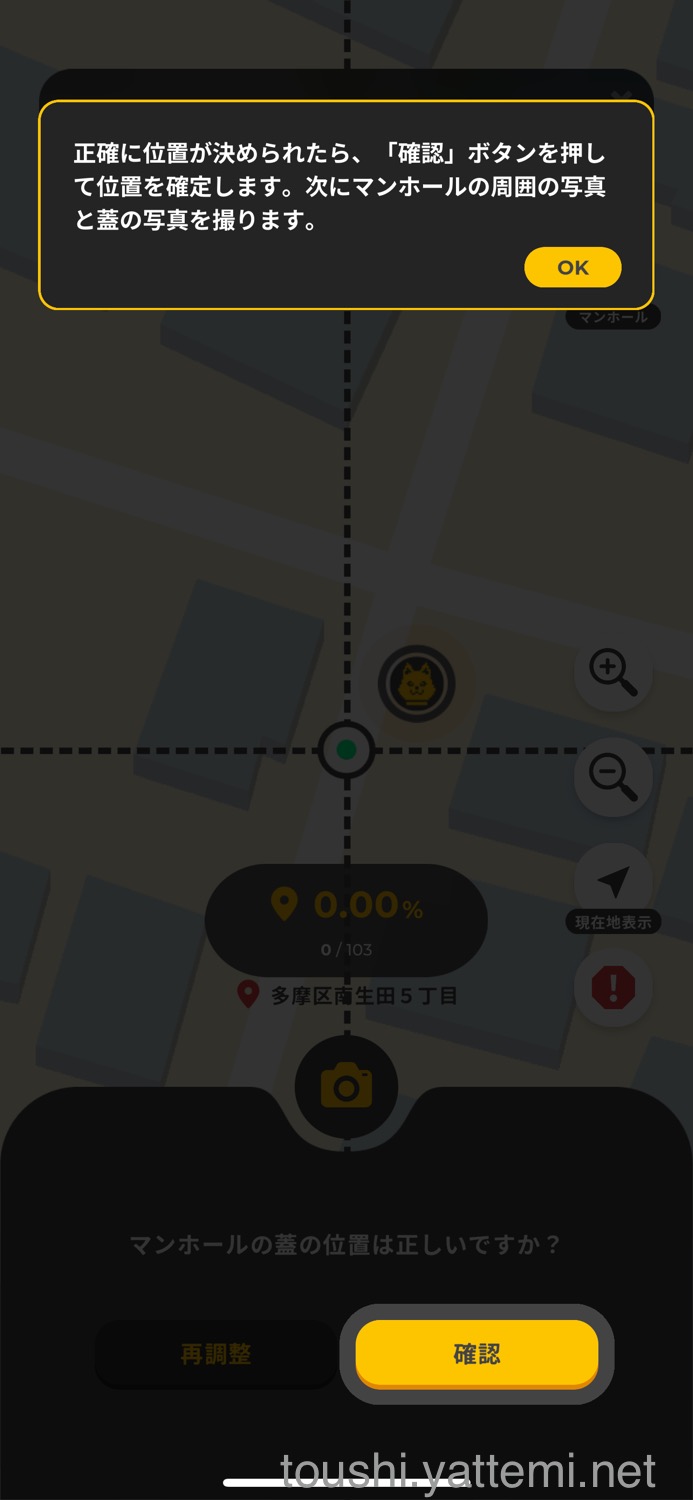Zoom out on the map

[613, 777]
